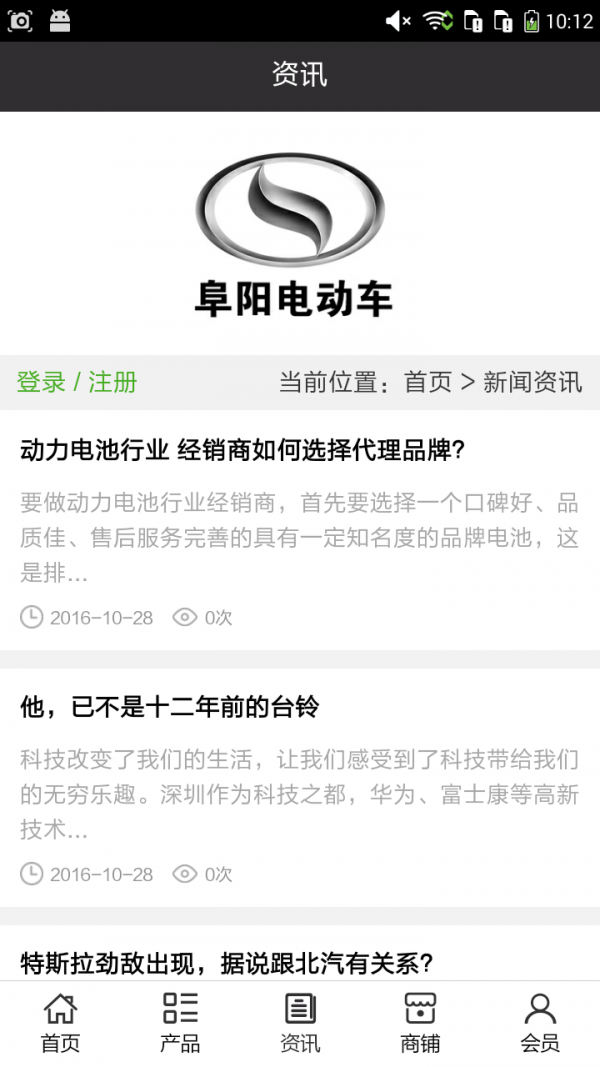Tap the 注册 register link
Image resolution: width=600 pixels, height=1067 pixels.
113,382
